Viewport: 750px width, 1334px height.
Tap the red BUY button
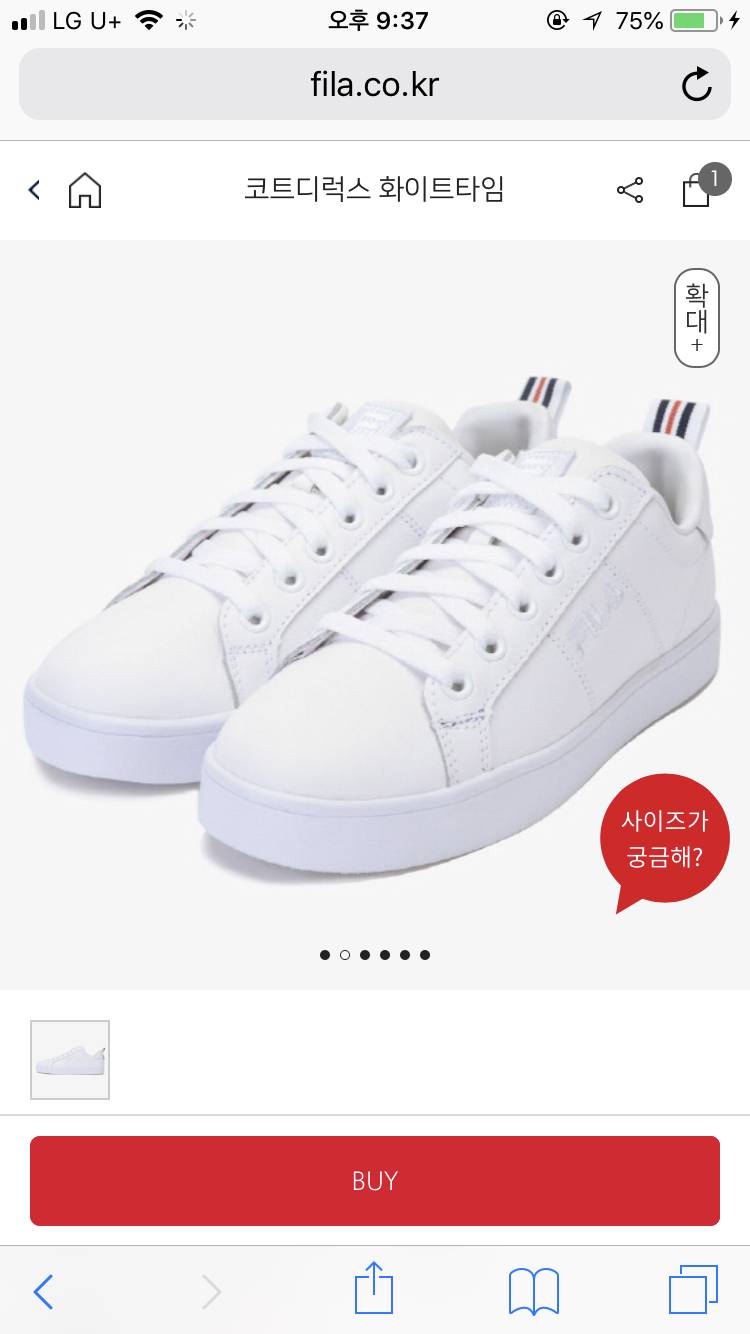click(x=375, y=1181)
